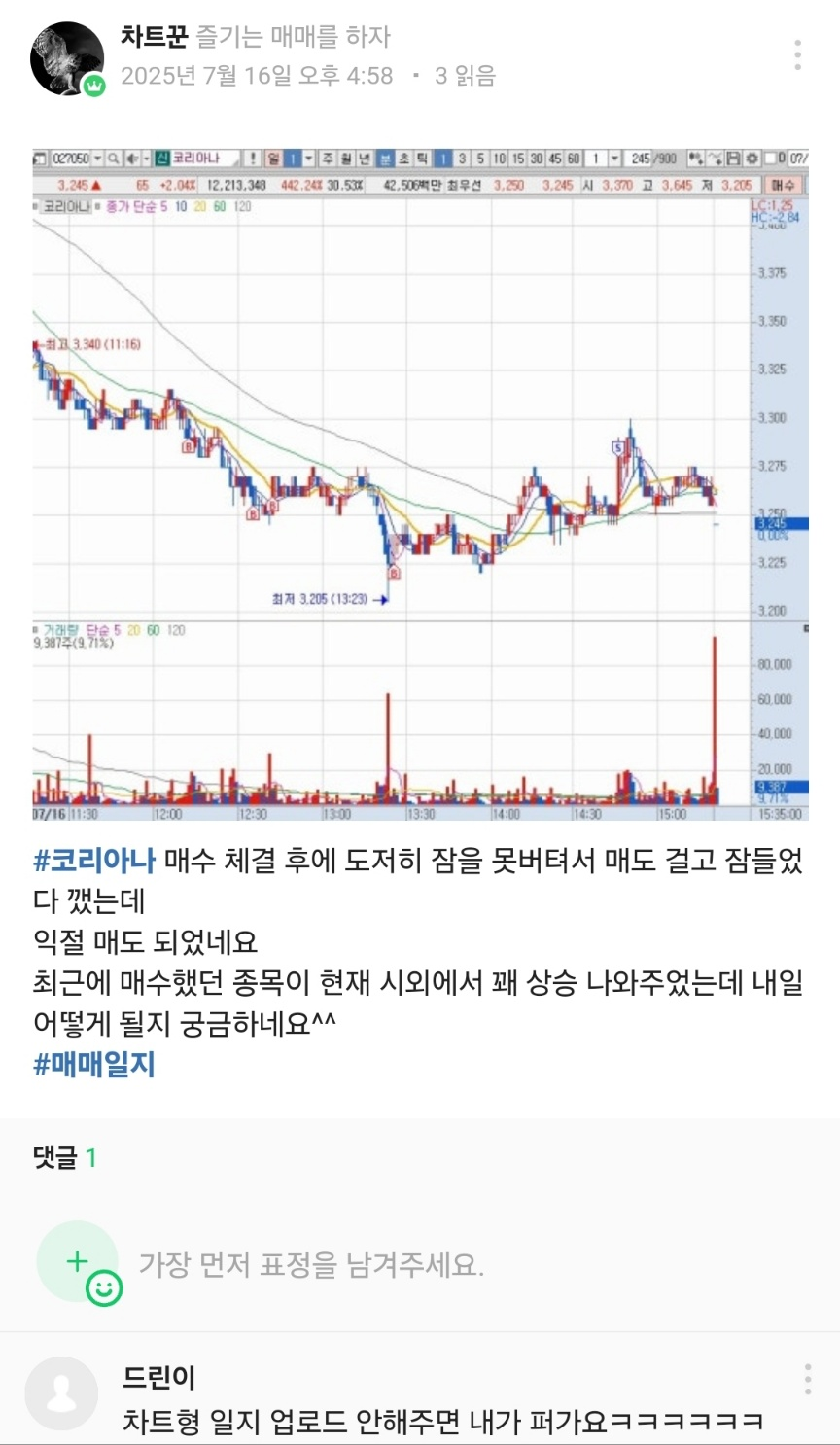Open 차트꾼's profile picture
Image resolution: width=840 pixels, height=1445 pixels.
click(66, 58)
